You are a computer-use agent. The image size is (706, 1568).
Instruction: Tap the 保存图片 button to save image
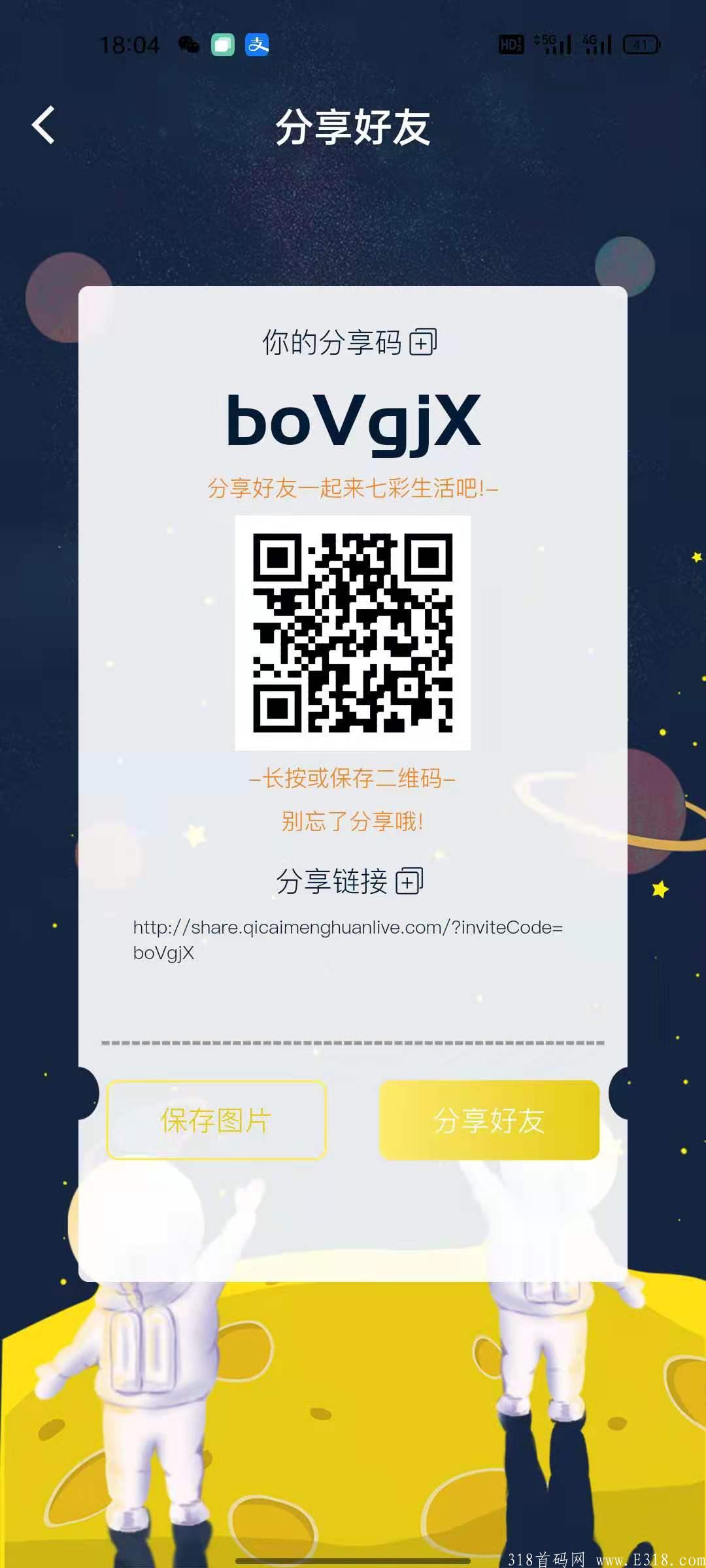click(216, 1119)
